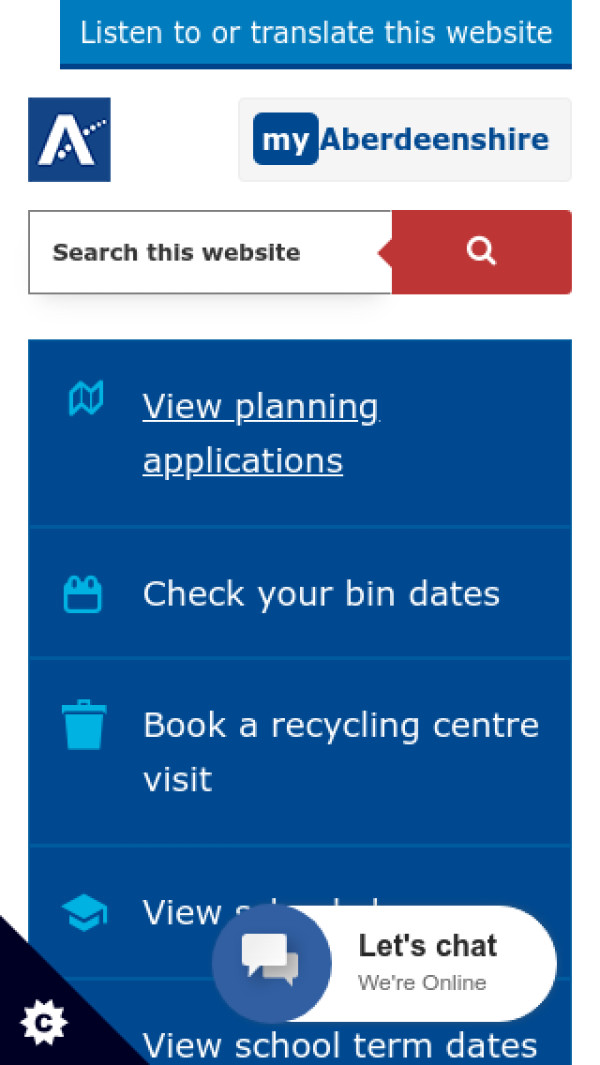Open View planning applications

tap(260, 433)
